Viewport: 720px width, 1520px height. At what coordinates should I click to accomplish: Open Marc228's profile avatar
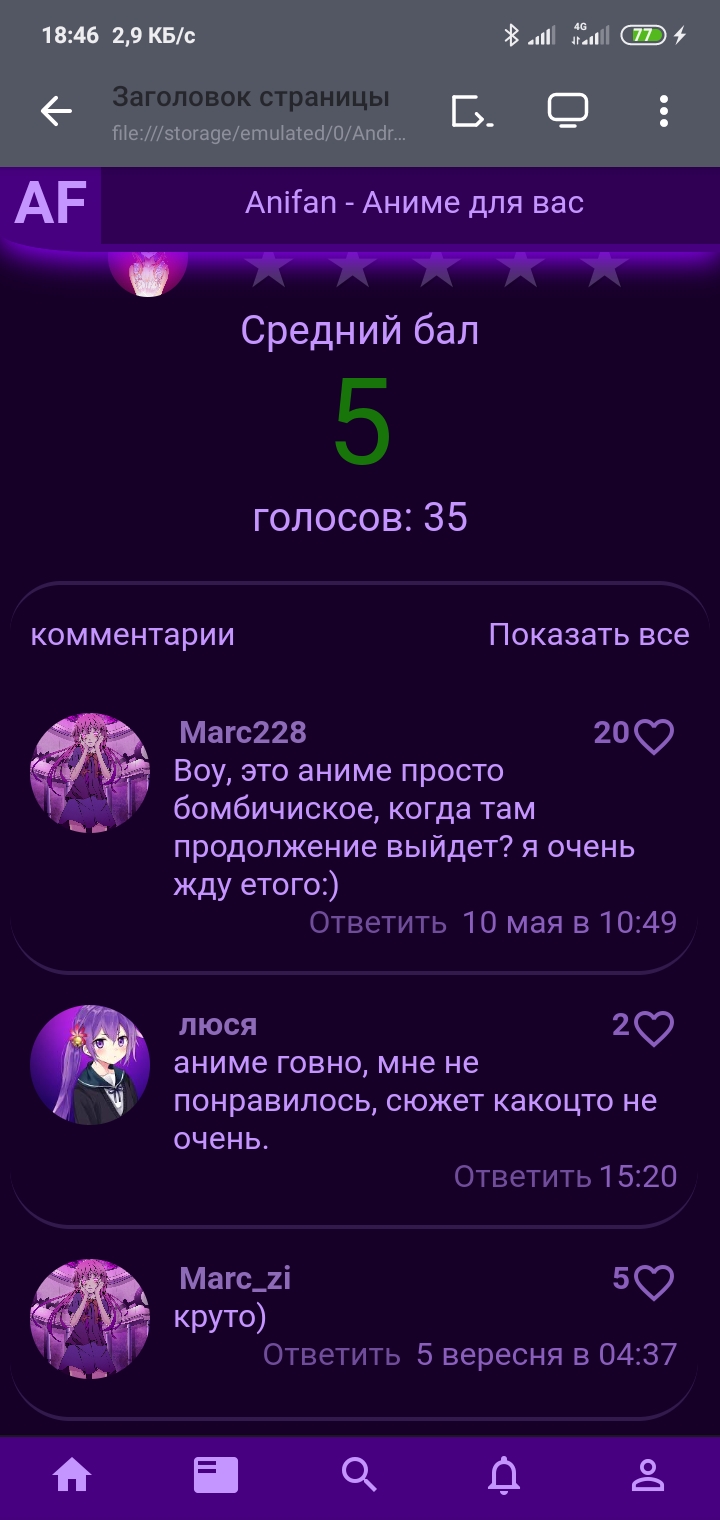pyautogui.click(x=90, y=773)
